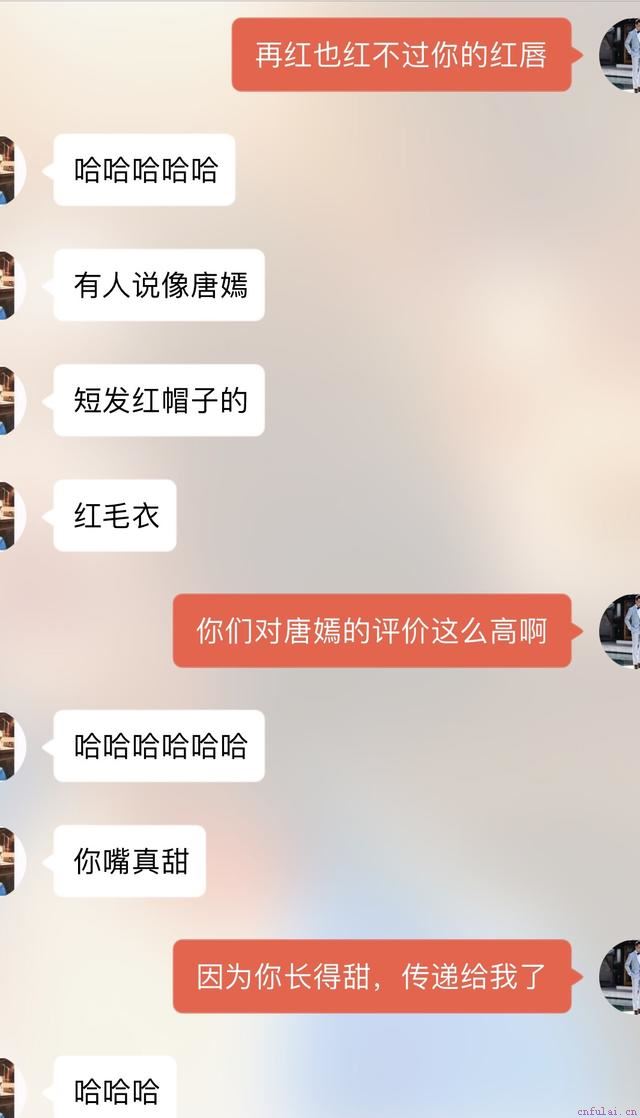Viewport: 640px width, 1118px height.
Task: Tap avatar next to 你们对唐嫣的评价这么高啊
Action: point(621,631)
